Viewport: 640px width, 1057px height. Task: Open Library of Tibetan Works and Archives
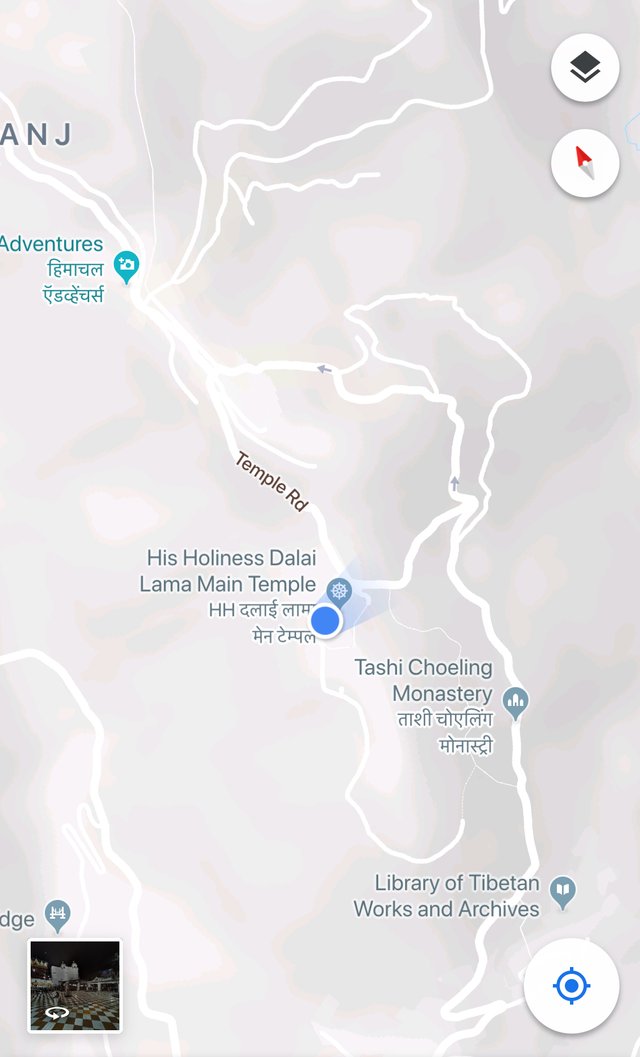coord(564,890)
